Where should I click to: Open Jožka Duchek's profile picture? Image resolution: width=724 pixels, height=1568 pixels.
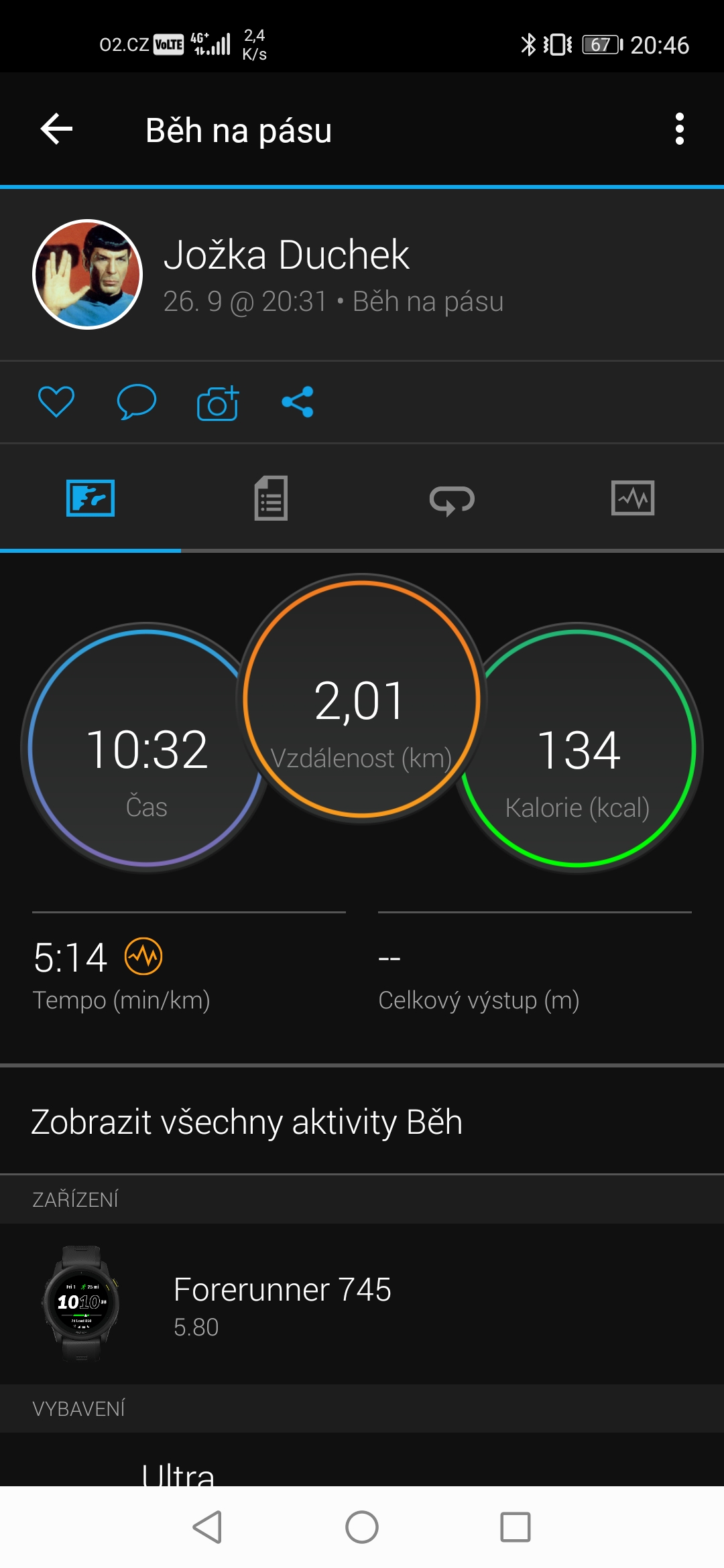pyautogui.click(x=88, y=274)
